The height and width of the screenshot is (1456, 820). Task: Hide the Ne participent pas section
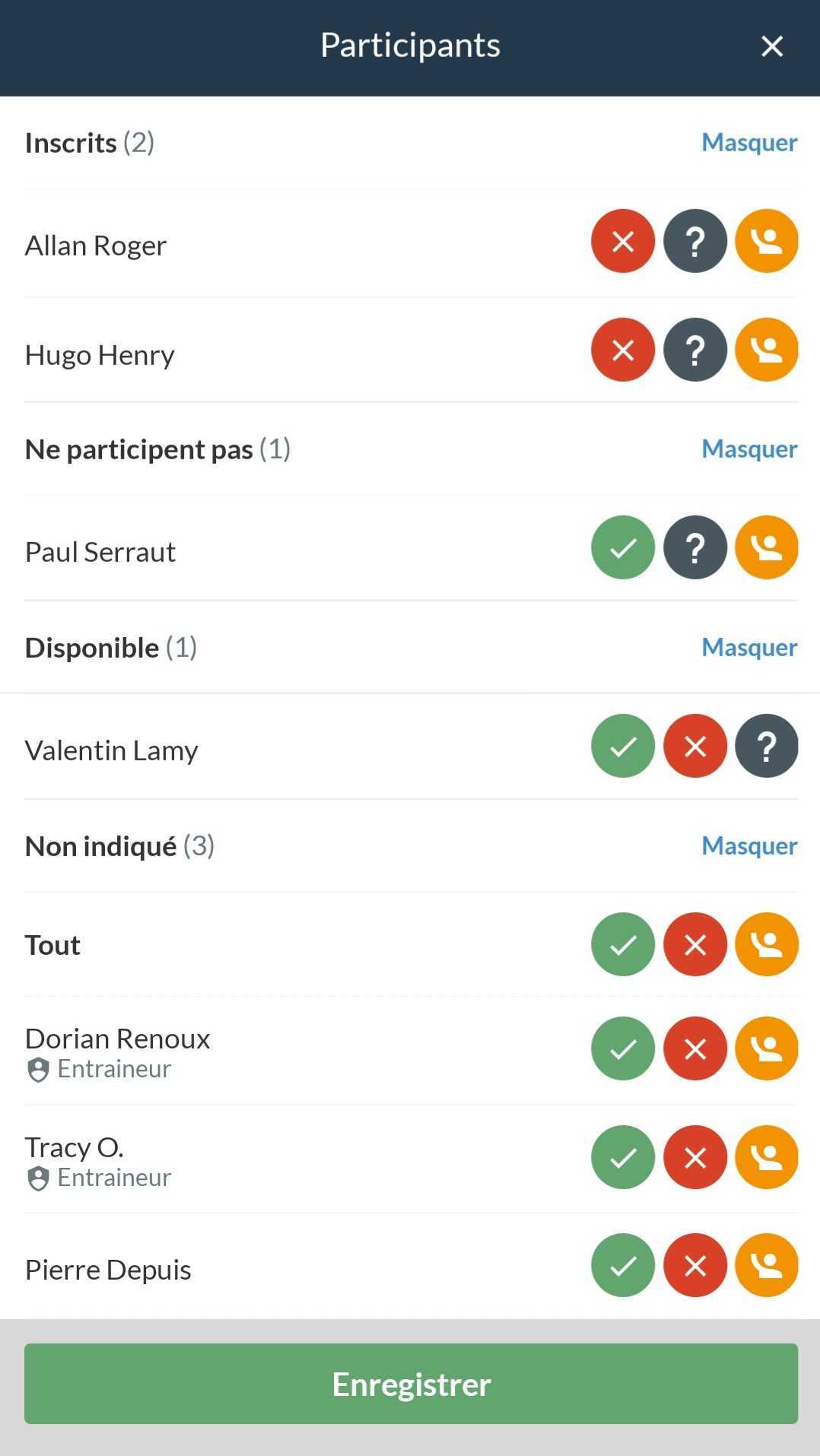click(x=749, y=449)
